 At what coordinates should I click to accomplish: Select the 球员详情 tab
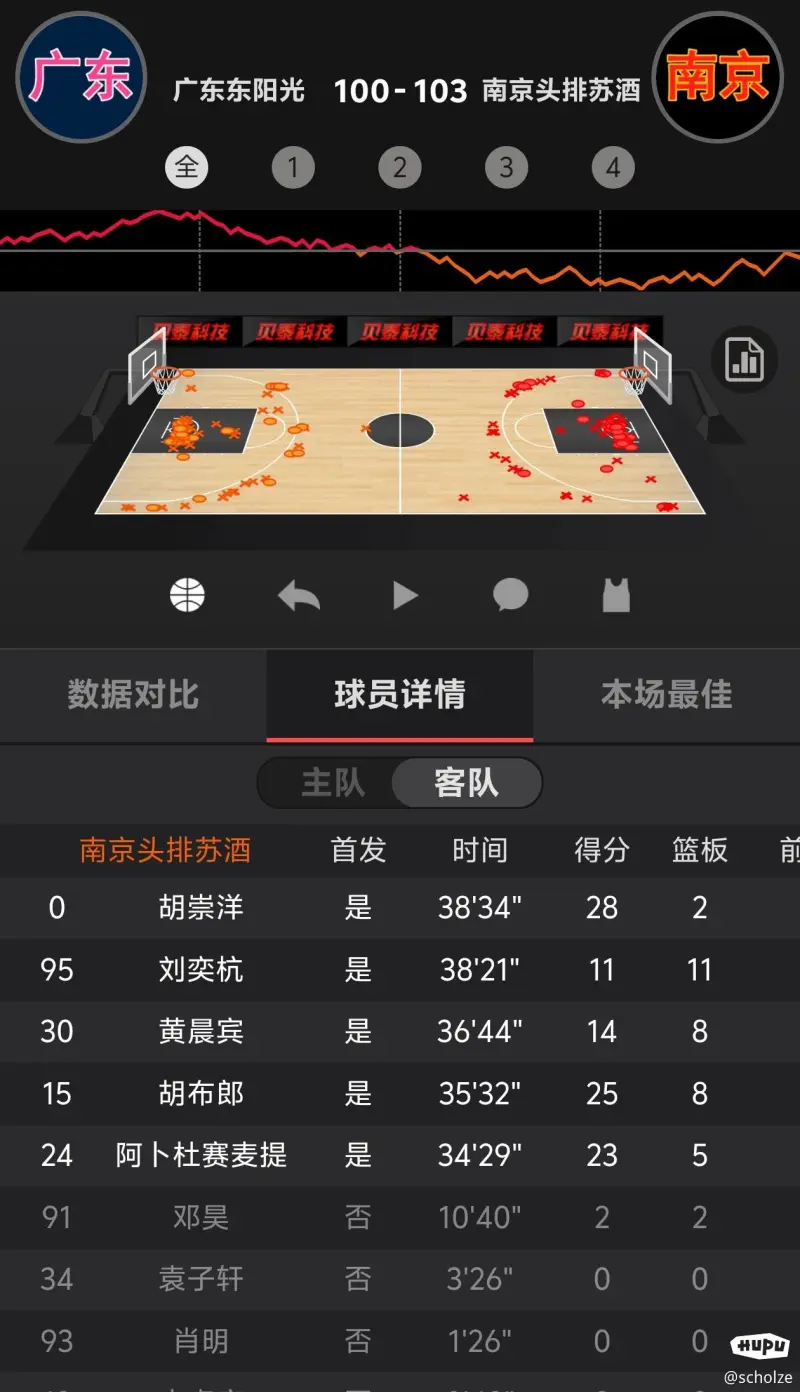pos(400,695)
